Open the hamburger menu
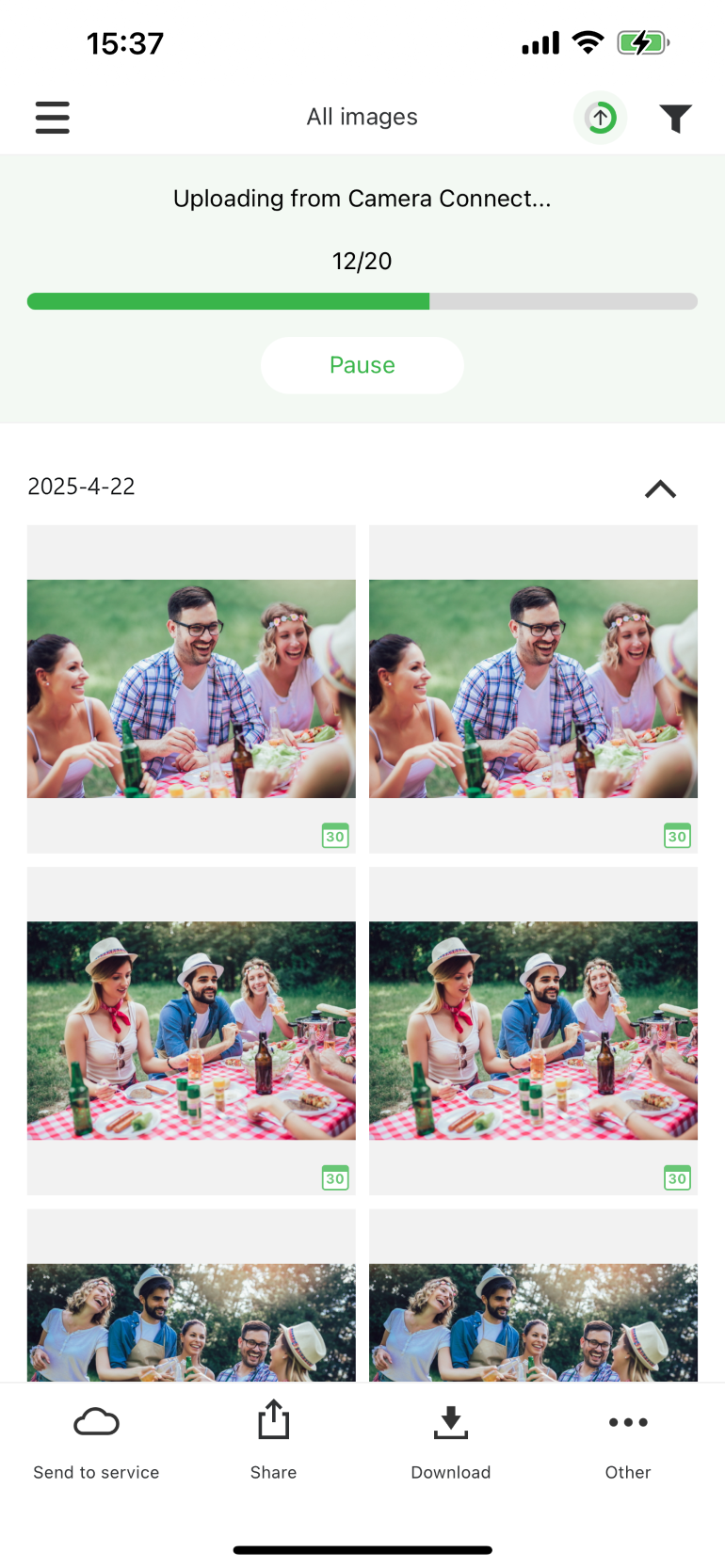This screenshot has height=1568, width=725. pyautogui.click(x=53, y=118)
